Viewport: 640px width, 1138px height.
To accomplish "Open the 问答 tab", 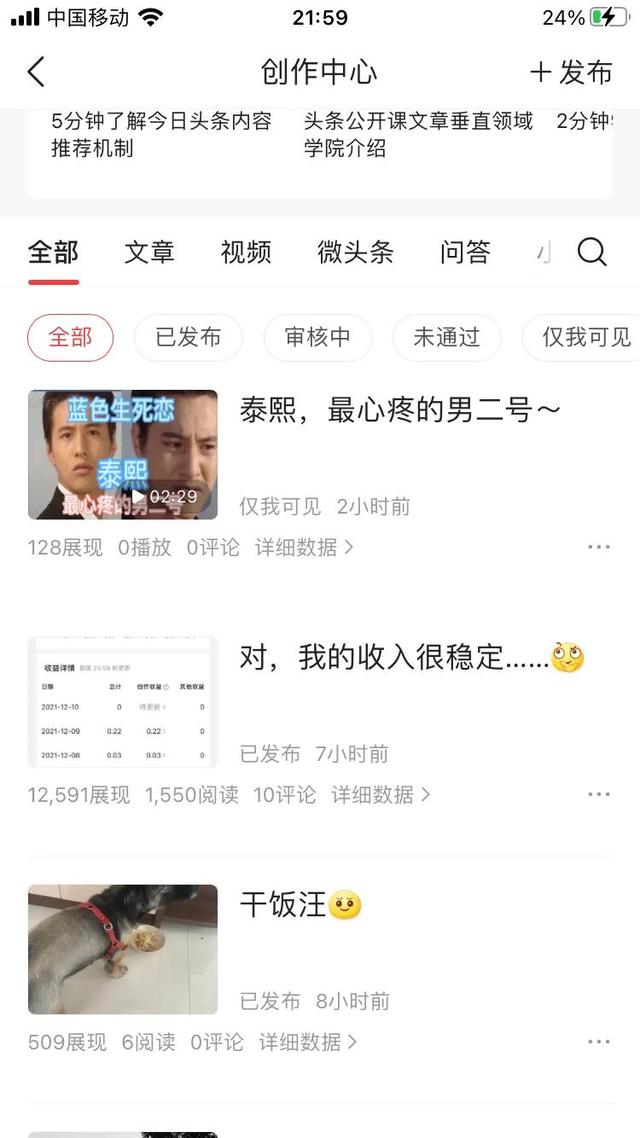I will pos(465,252).
